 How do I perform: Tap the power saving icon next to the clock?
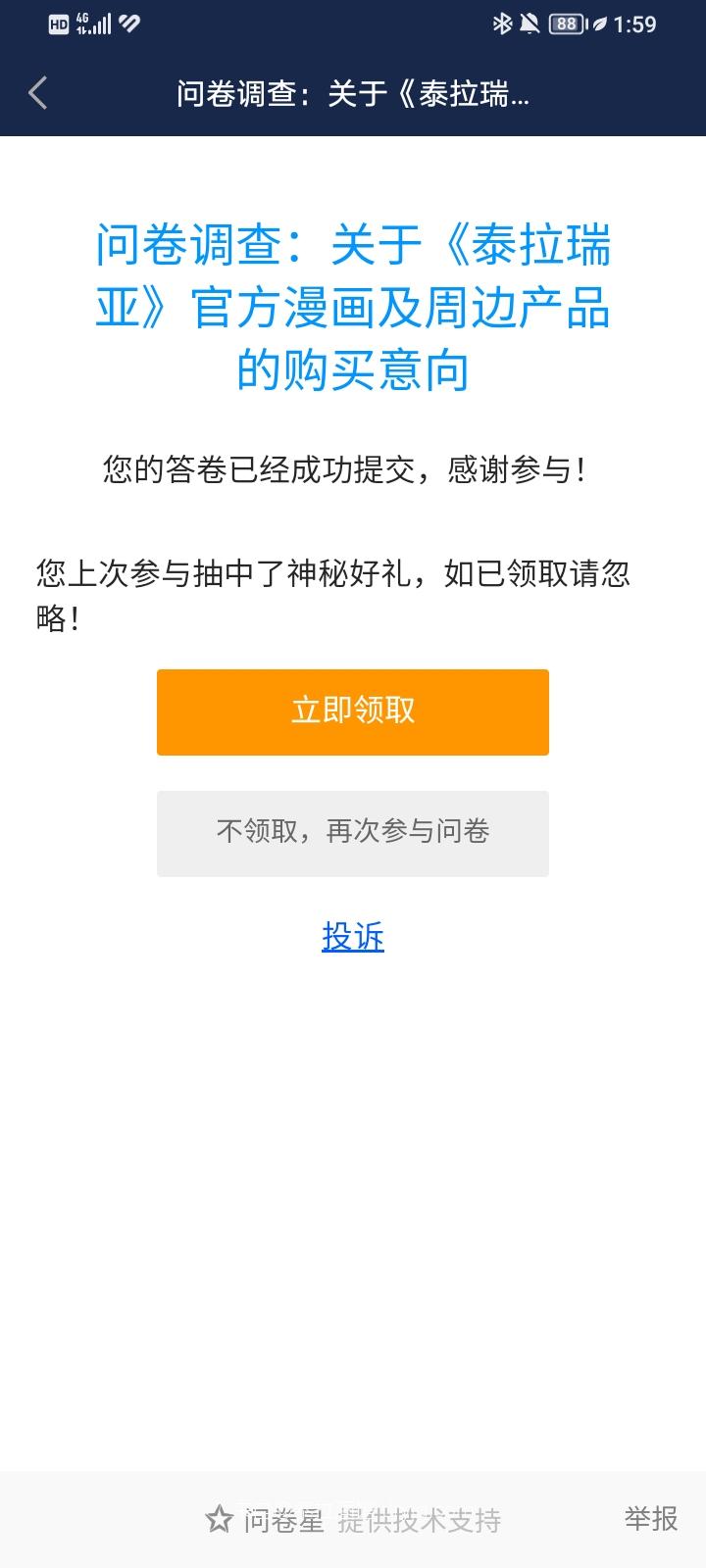(x=599, y=24)
